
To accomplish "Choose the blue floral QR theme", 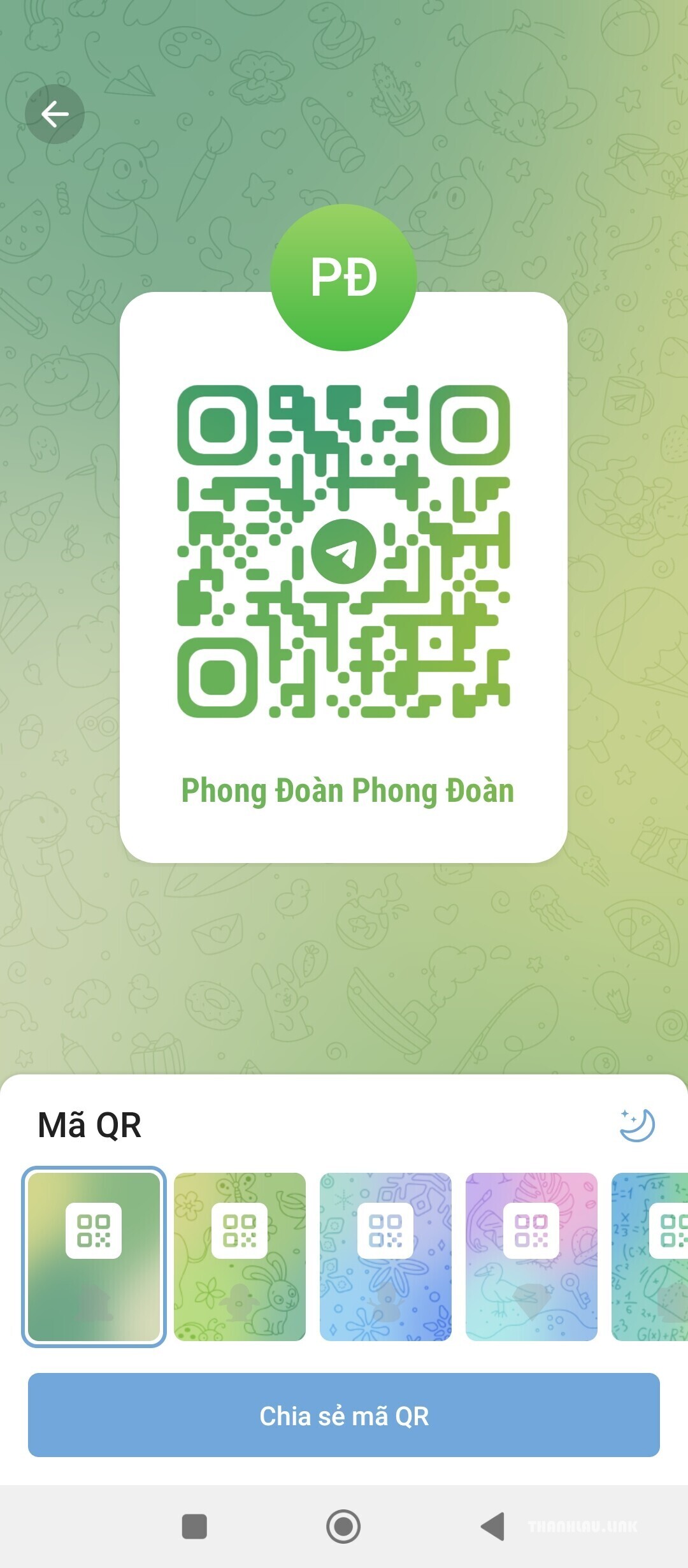I will pyautogui.click(x=385, y=1257).
